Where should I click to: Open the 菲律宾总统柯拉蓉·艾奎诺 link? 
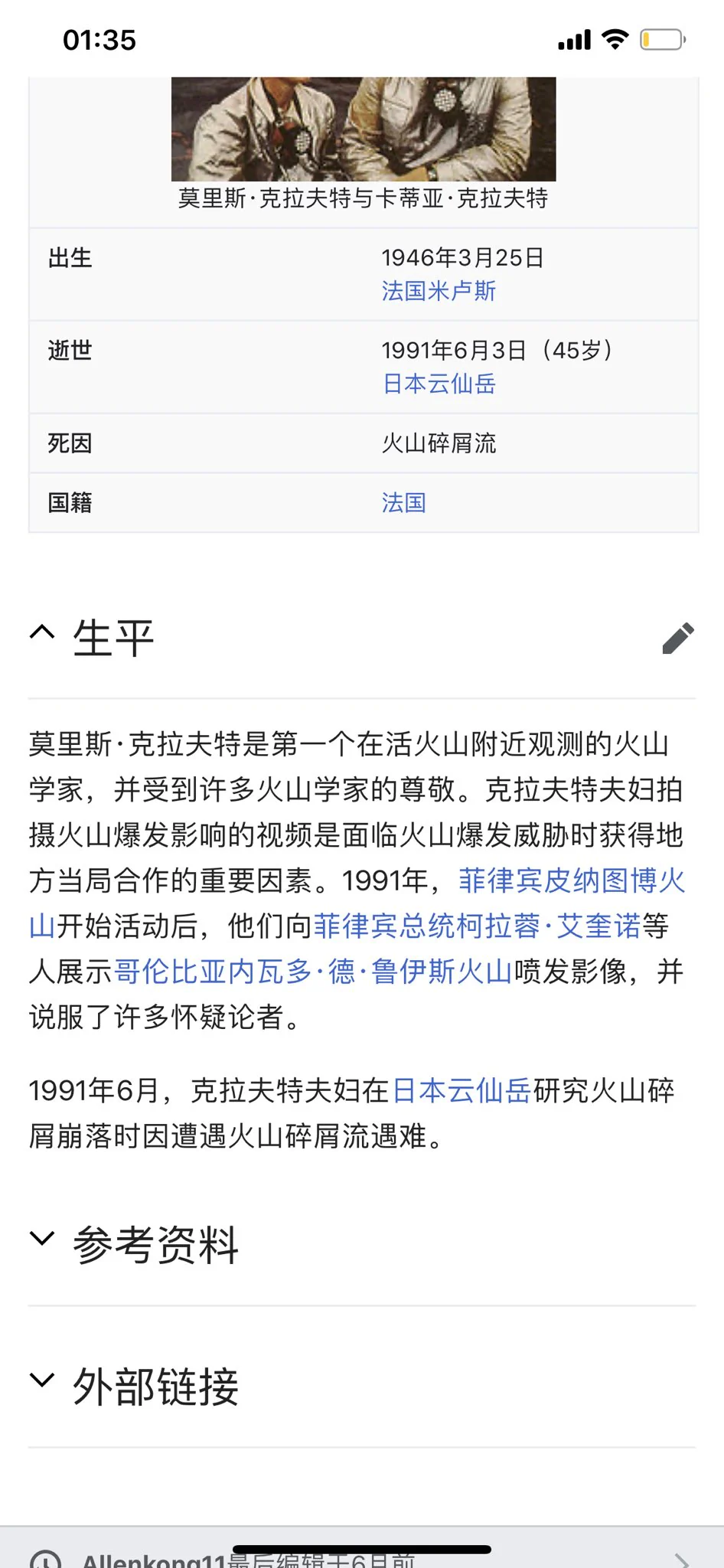(478, 926)
